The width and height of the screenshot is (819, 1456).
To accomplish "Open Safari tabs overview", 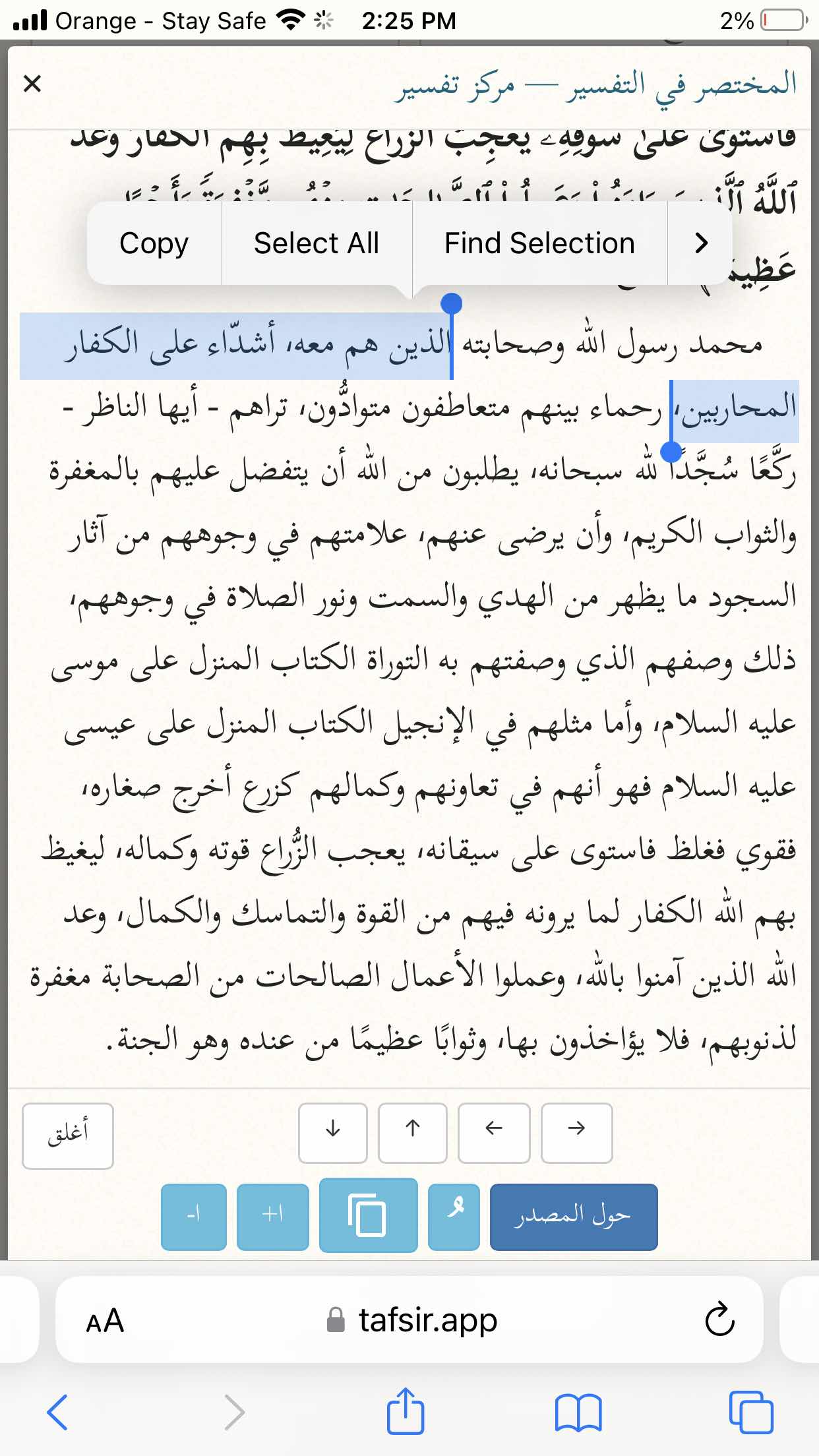I will [x=751, y=1412].
